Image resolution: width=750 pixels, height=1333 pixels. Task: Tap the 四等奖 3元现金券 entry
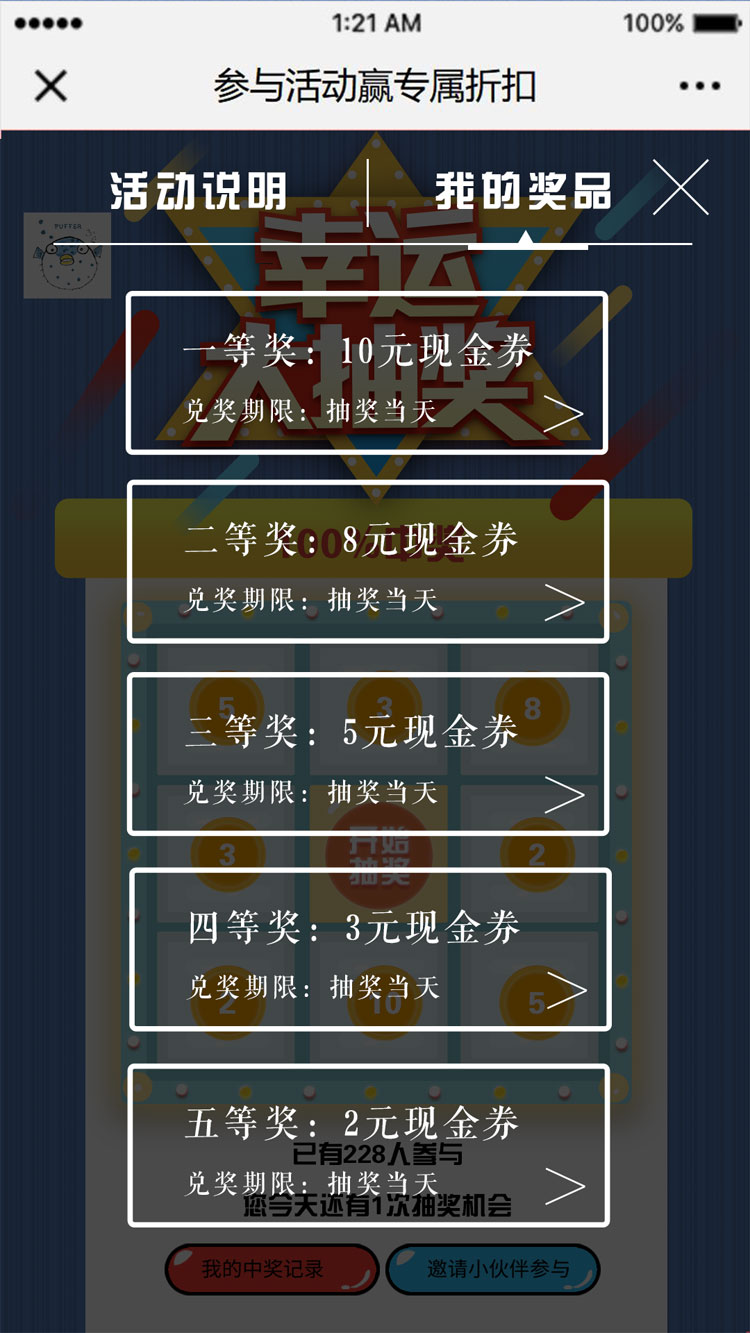click(369, 949)
